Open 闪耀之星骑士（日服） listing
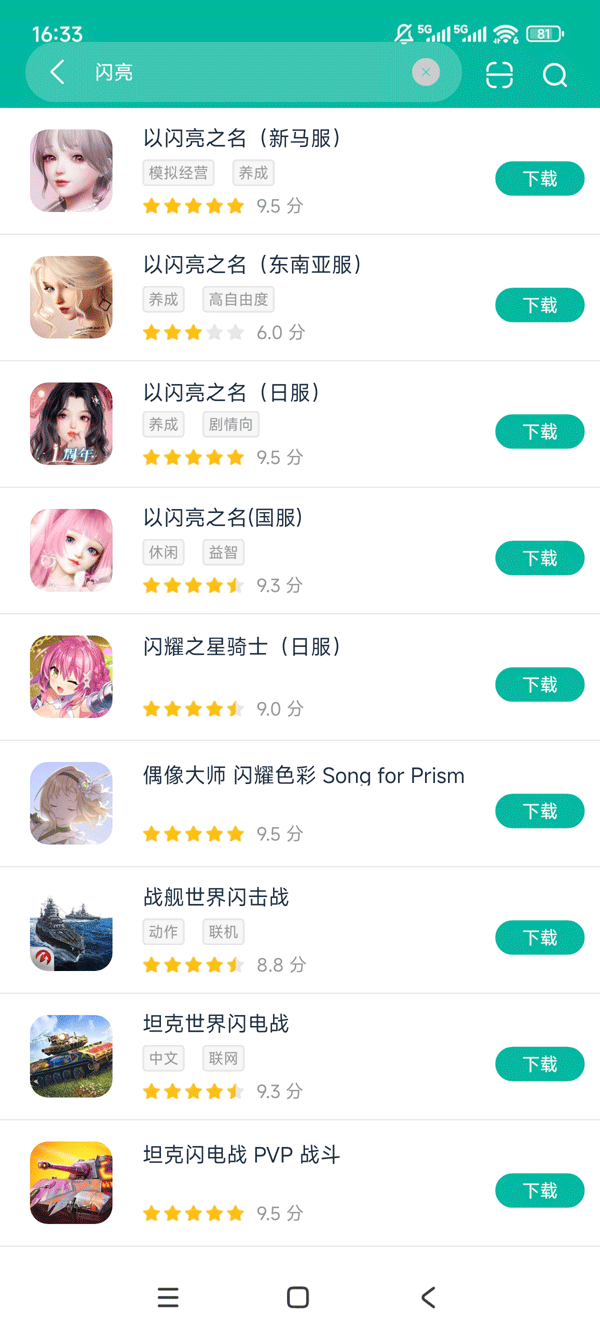This screenshot has width=600, height=1335. (242, 647)
